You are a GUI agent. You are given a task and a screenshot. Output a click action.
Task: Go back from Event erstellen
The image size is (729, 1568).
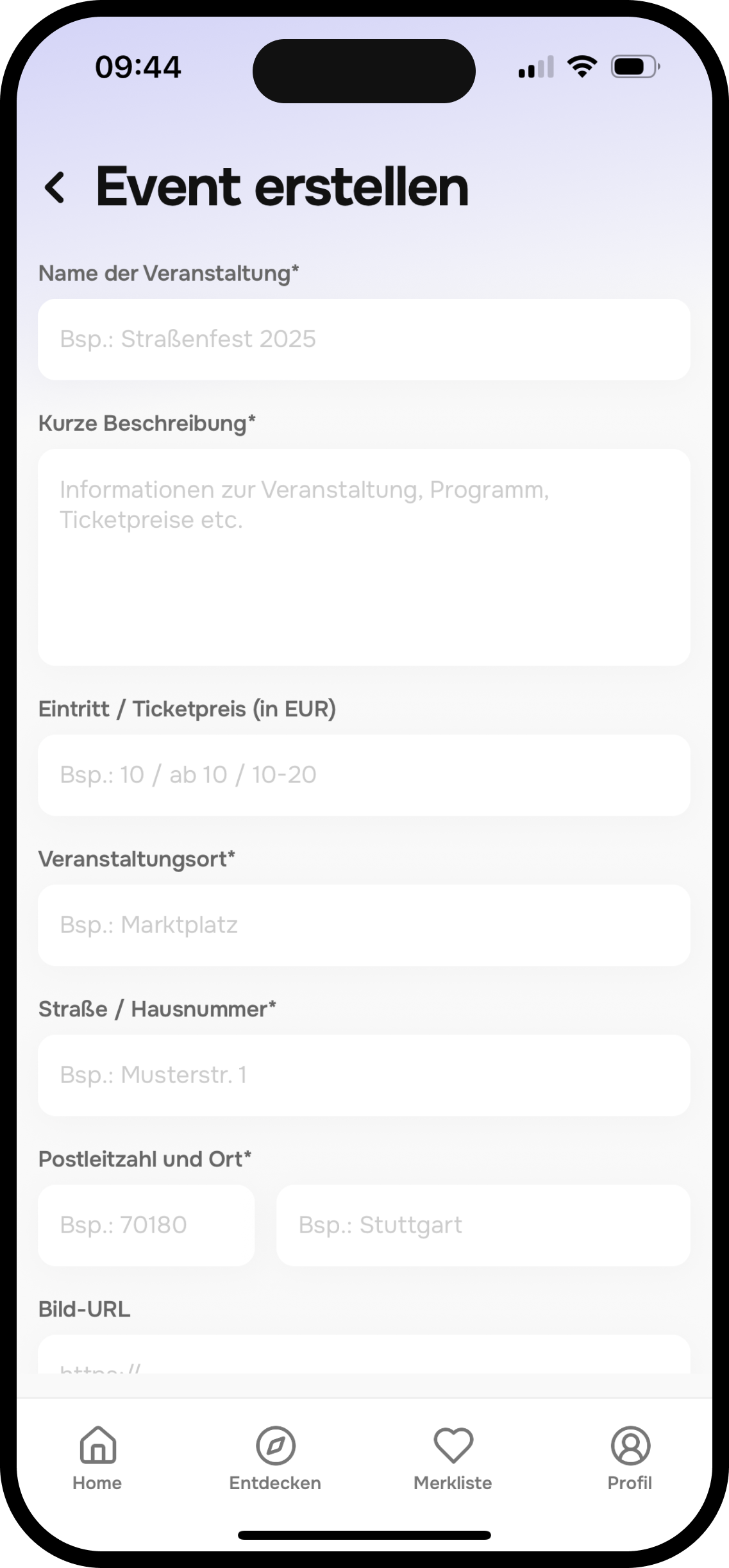click(55, 188)
